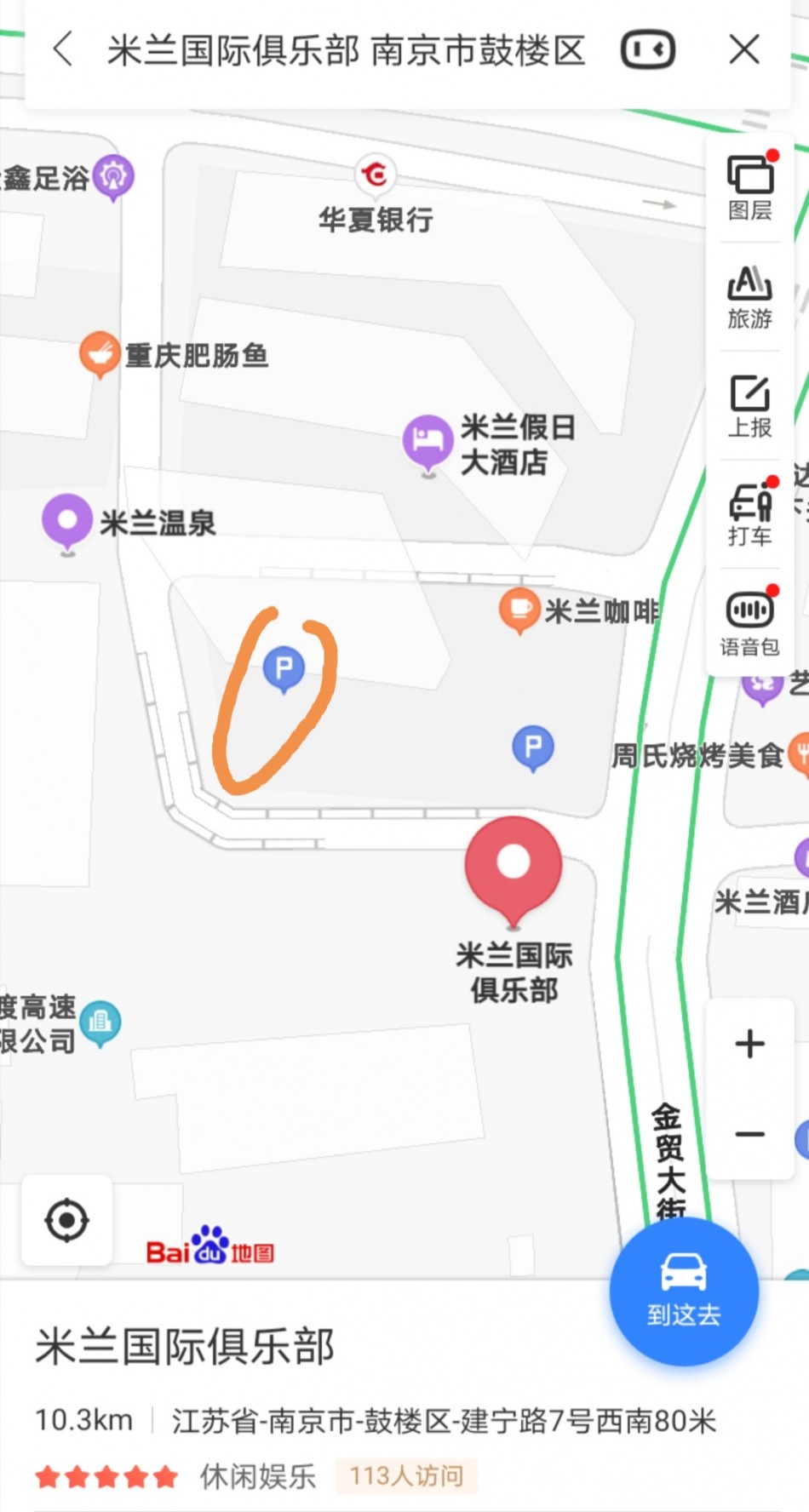Close the search with the X icon
The height and width of the screenshot is (1512, 809).
pos(744,49)
